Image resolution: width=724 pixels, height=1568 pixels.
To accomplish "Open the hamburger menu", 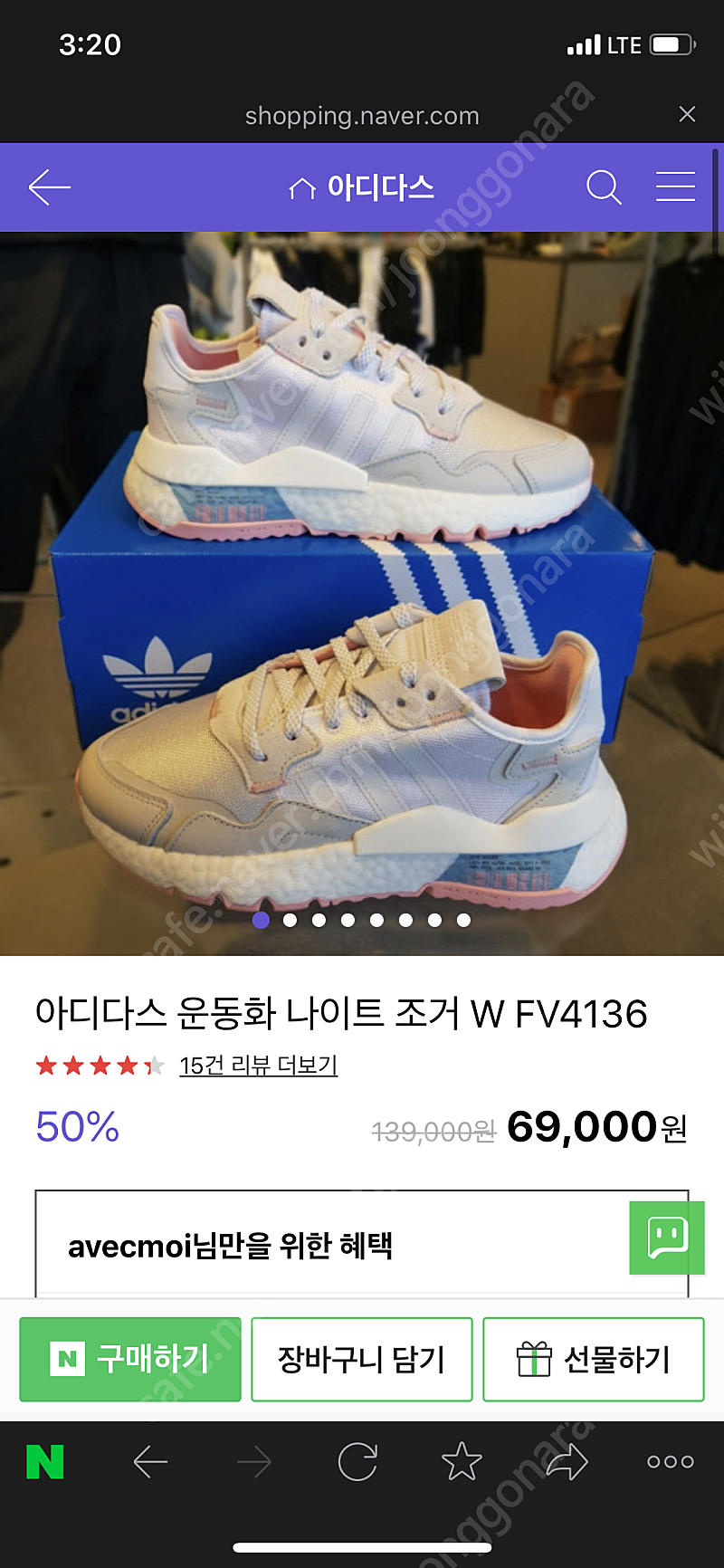I will [675, 187].
